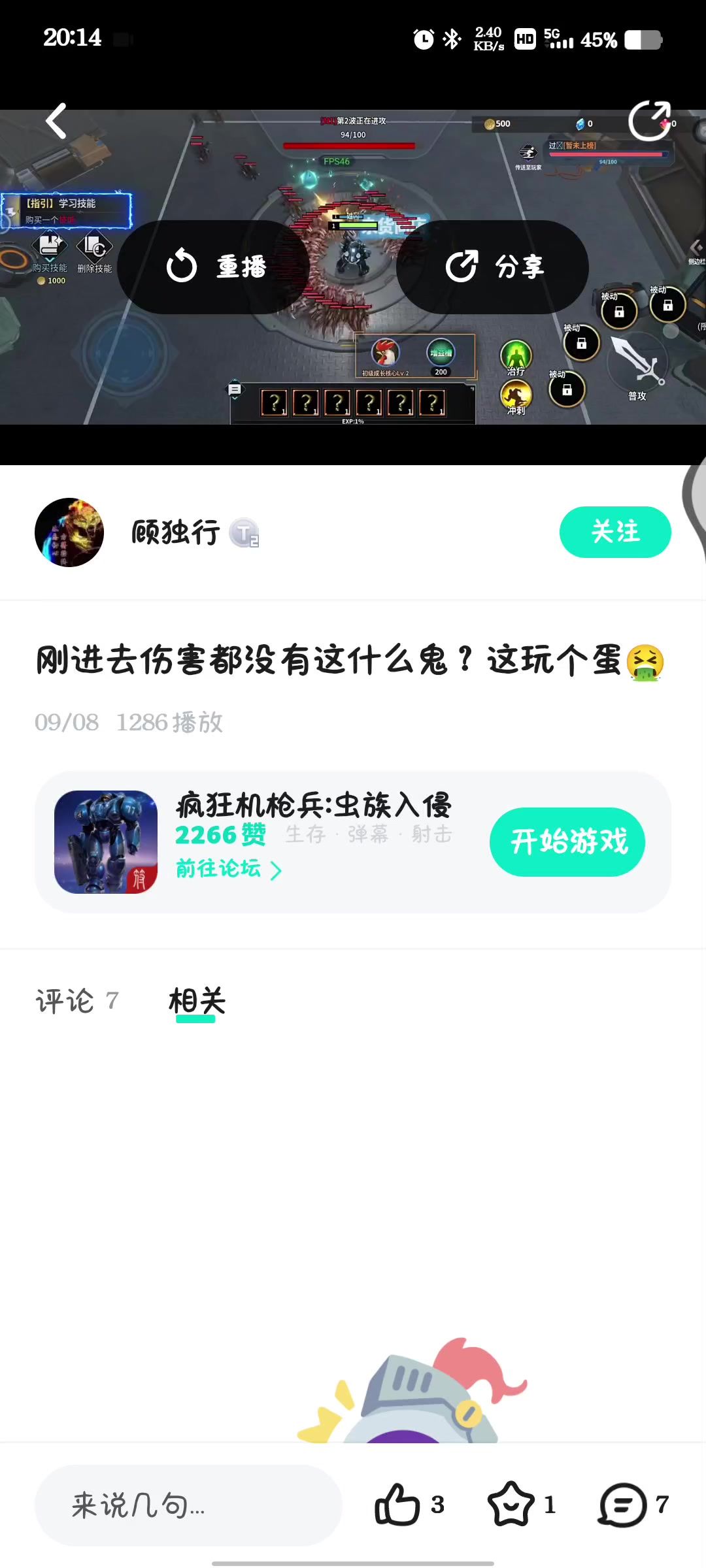Start the game with 开始游戏

(567, 842)
